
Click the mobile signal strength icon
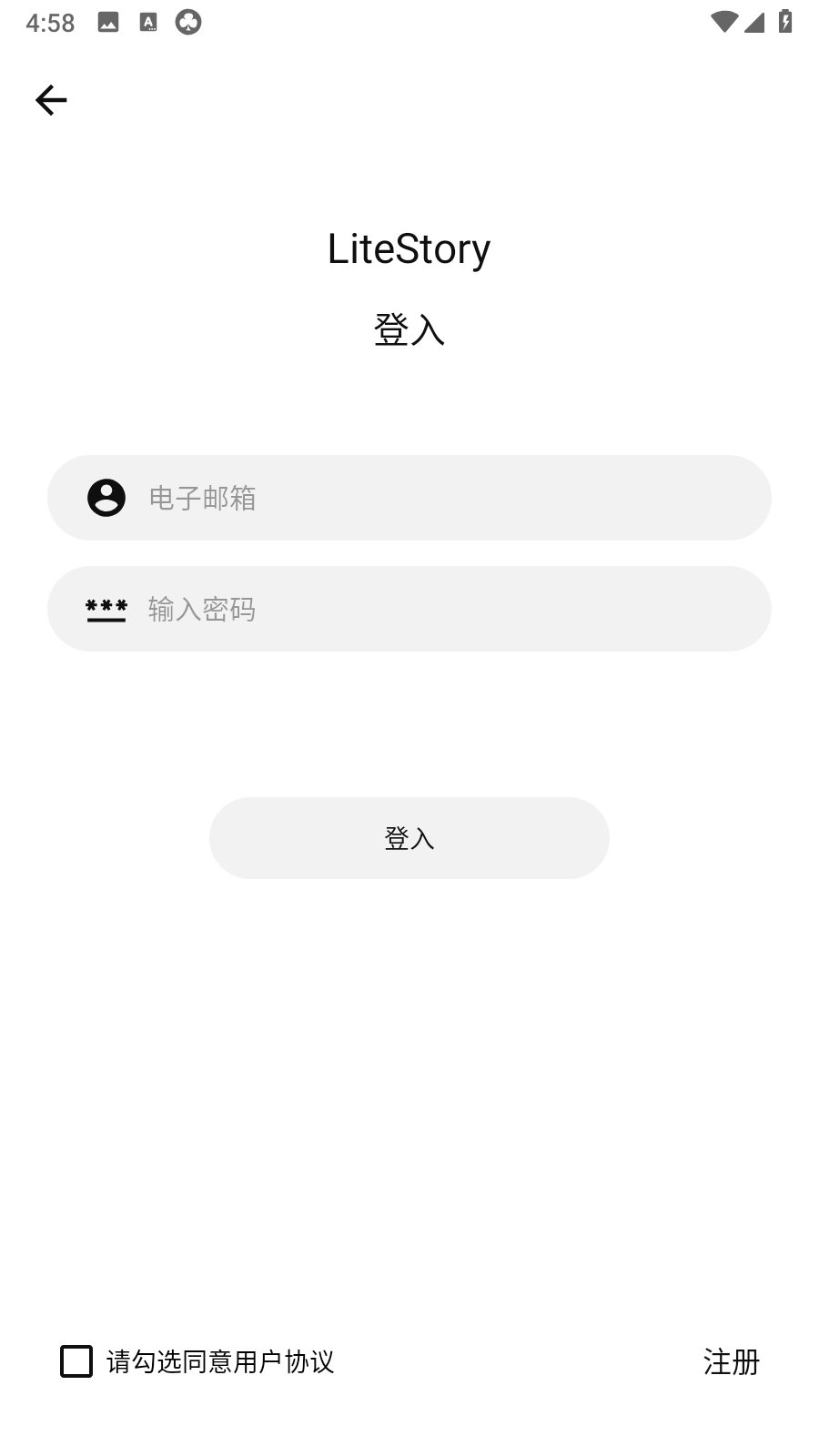[x=754, y=23]
